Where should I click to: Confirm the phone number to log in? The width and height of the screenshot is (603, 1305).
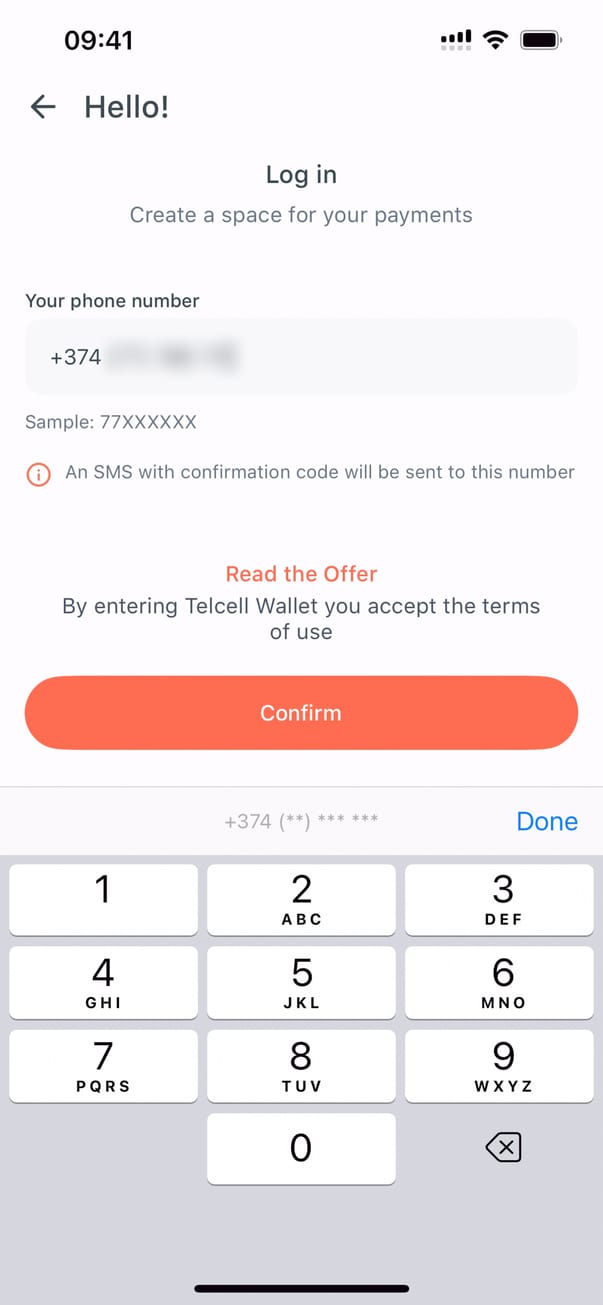pyautogui.click(x=301, y=713)
